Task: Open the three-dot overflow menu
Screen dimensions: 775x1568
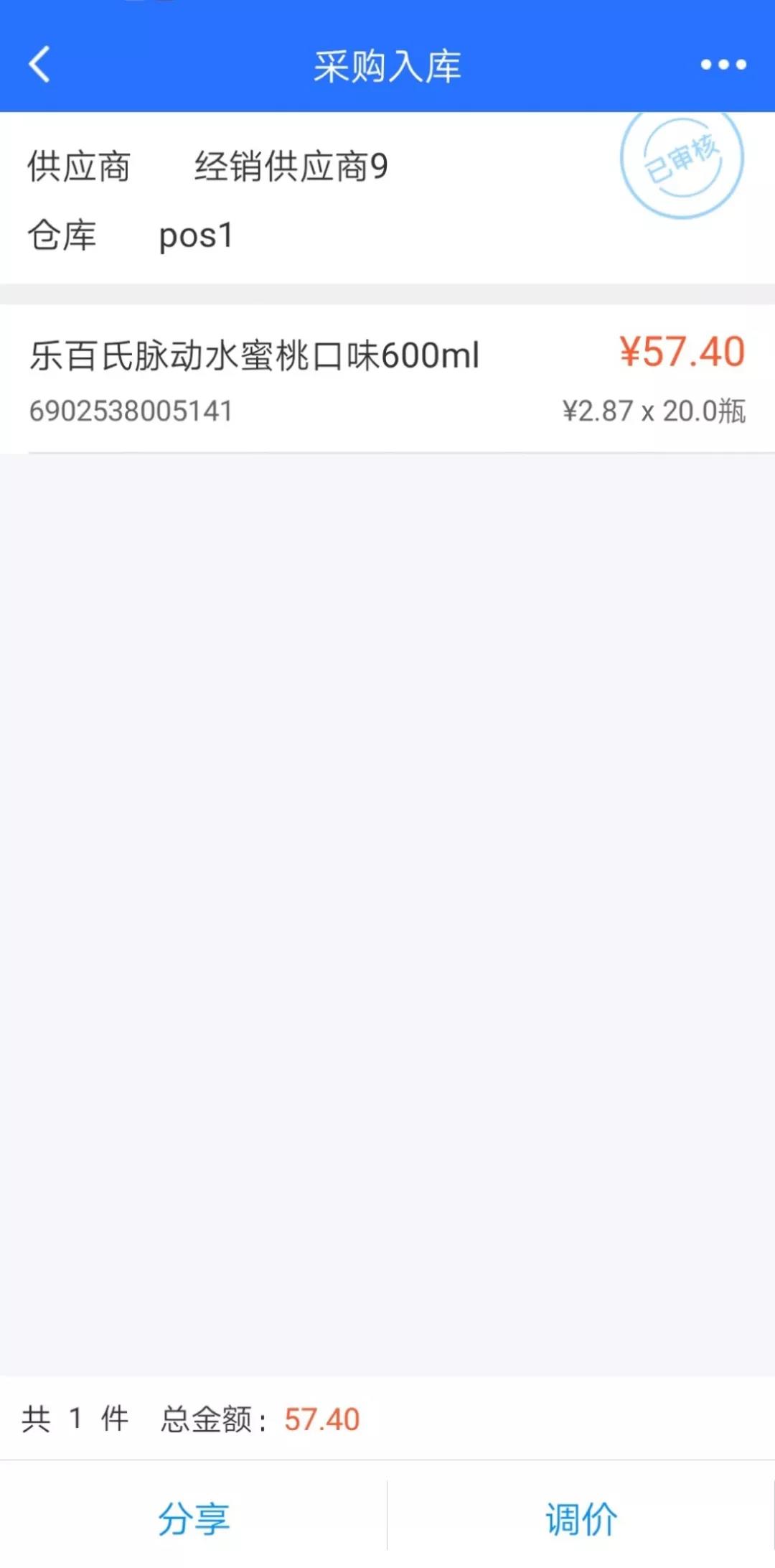Action: (723, 65)
